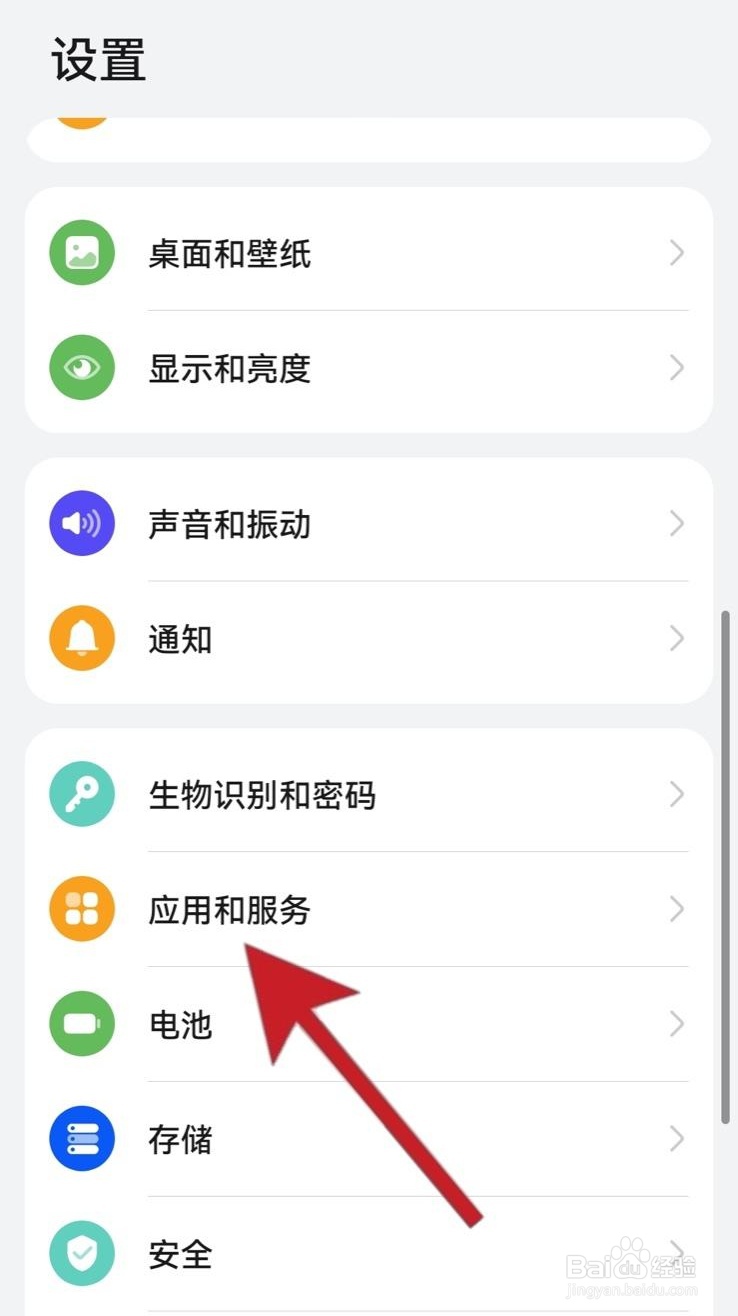The width and height of the screenshot is (738, 1316).
Task: Open 显示和亮度 using the right arrow
Action: click(677, 367)
